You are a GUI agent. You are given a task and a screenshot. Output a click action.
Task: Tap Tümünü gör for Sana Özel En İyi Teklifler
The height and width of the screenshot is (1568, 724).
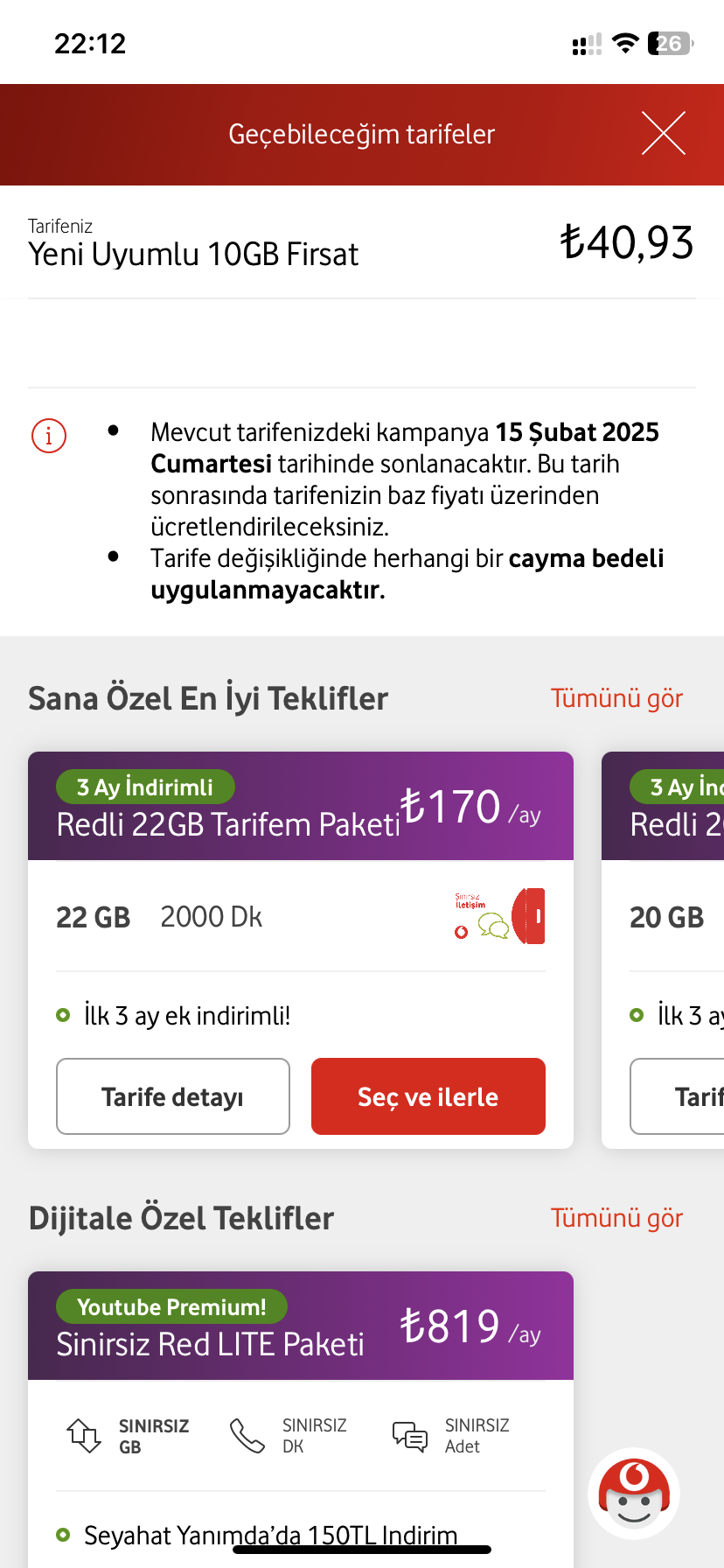pyautogui.click(x=616, y=698)
